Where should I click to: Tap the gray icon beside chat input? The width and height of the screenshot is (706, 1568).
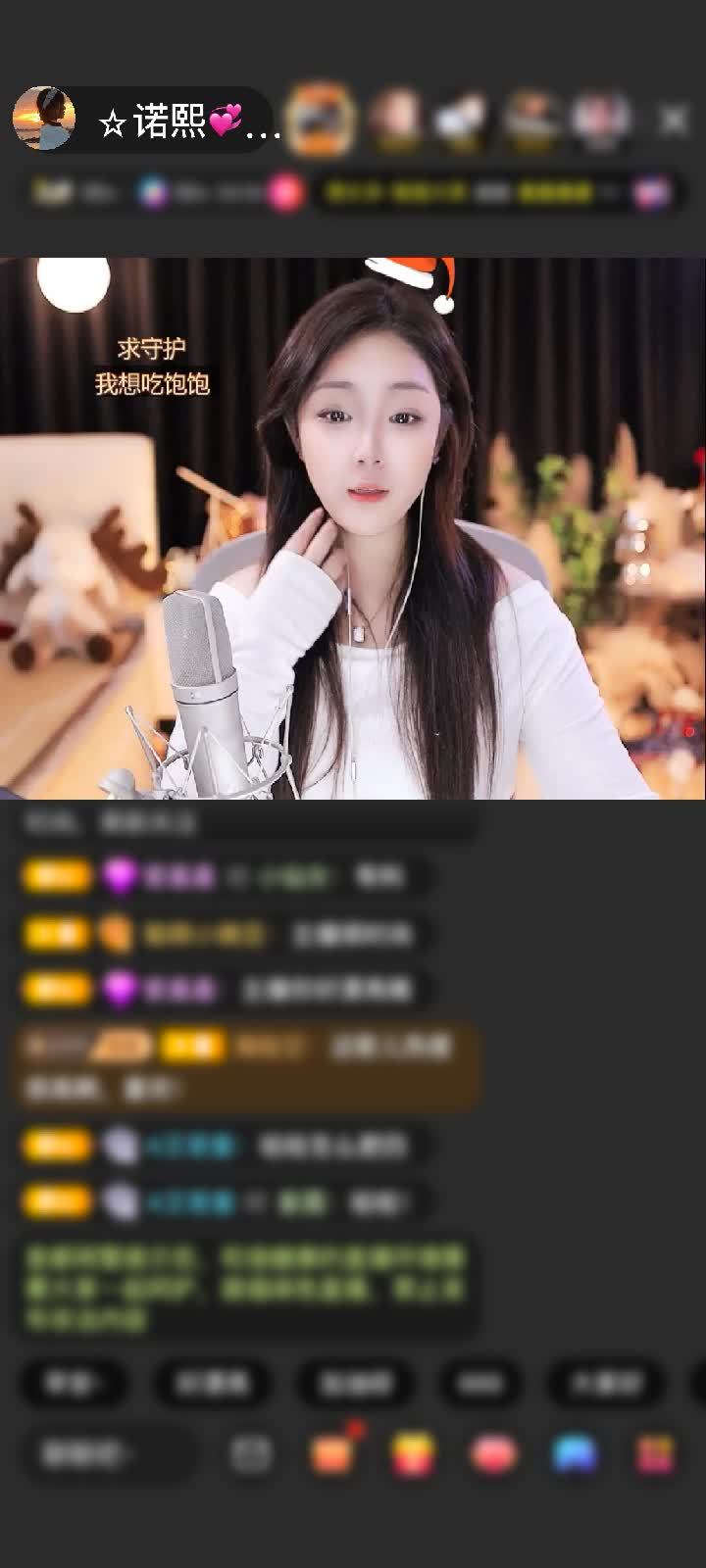[251, 1454]
